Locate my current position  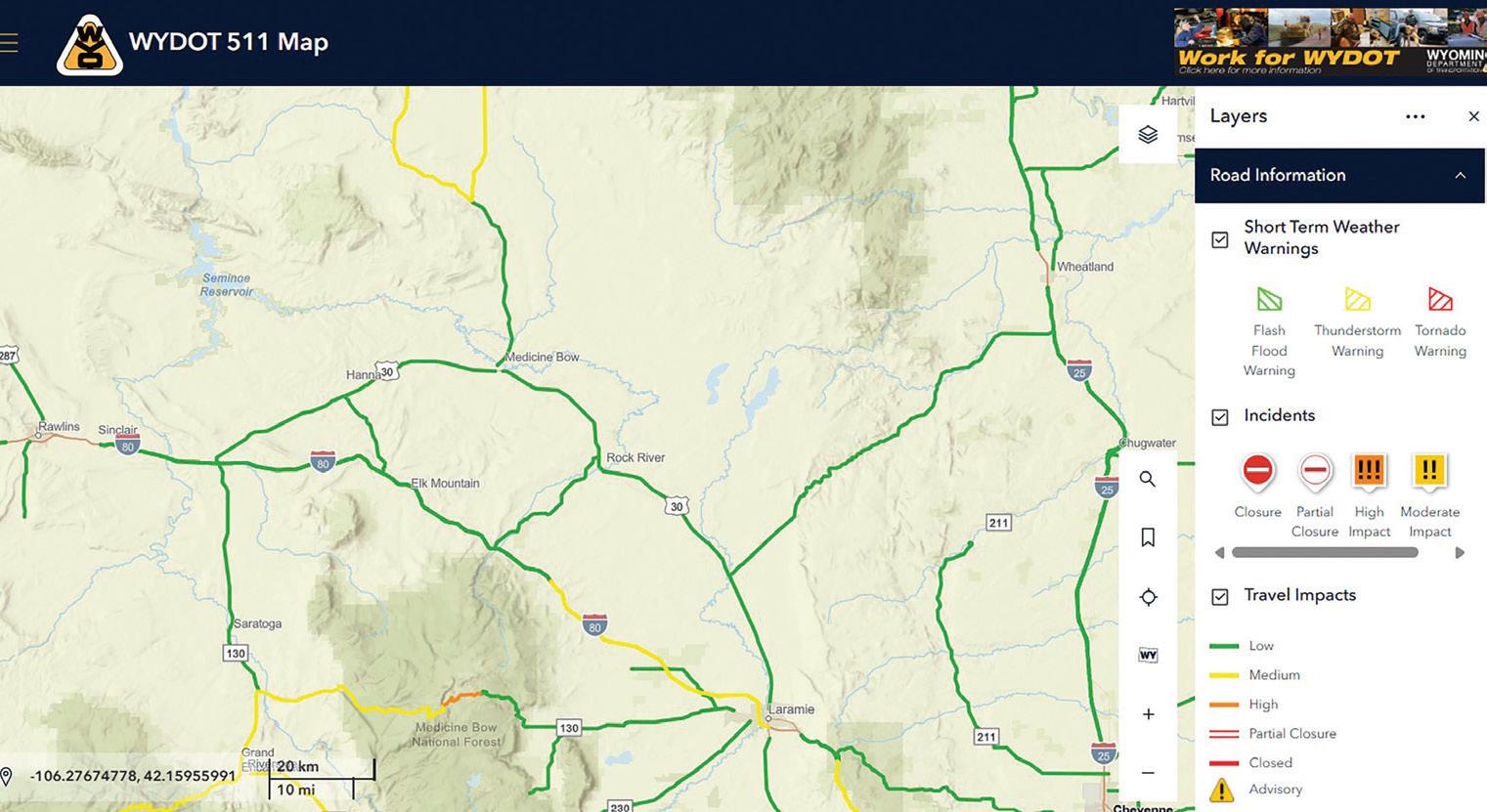click(x=1148, y=597)
